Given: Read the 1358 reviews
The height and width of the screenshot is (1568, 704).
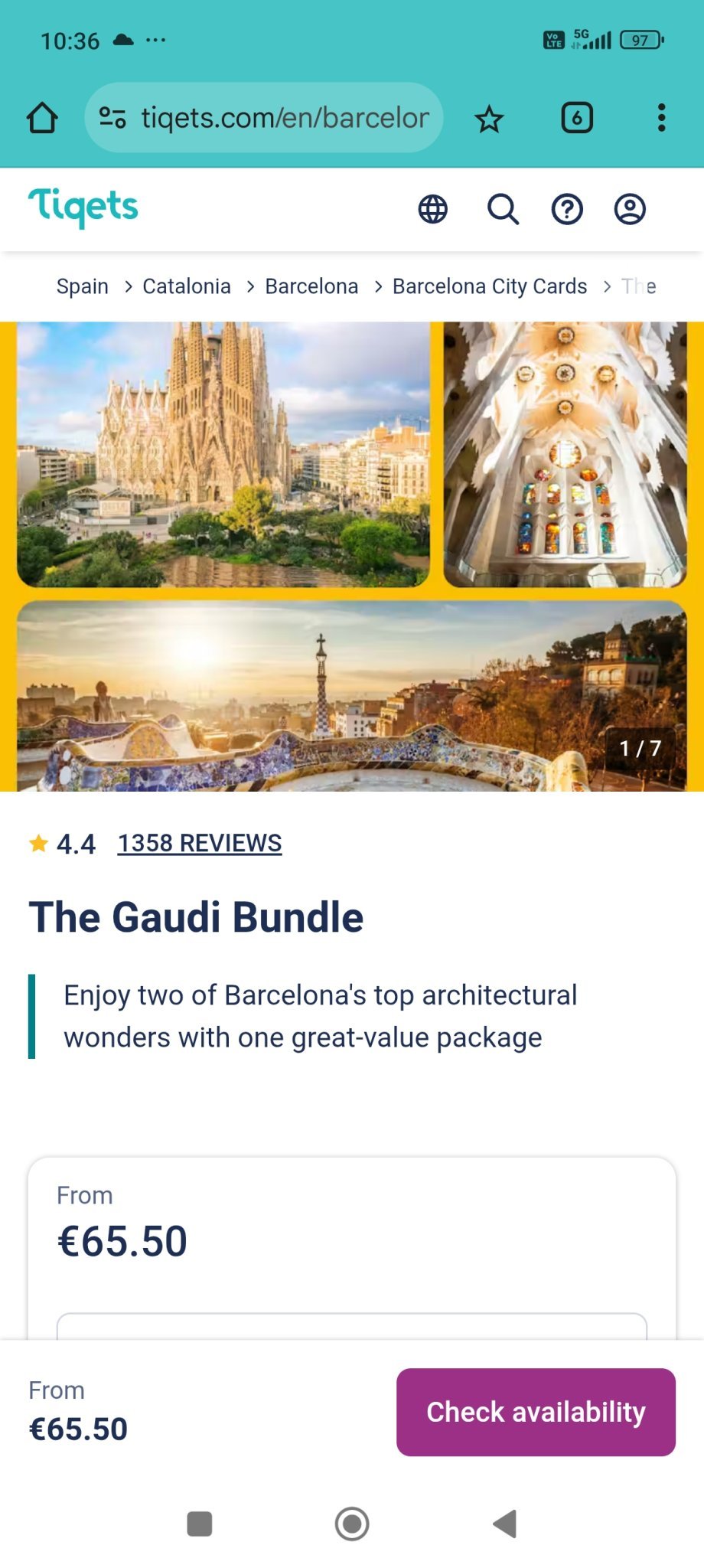Looking at the screenshot, I should (x=200, y=843).
